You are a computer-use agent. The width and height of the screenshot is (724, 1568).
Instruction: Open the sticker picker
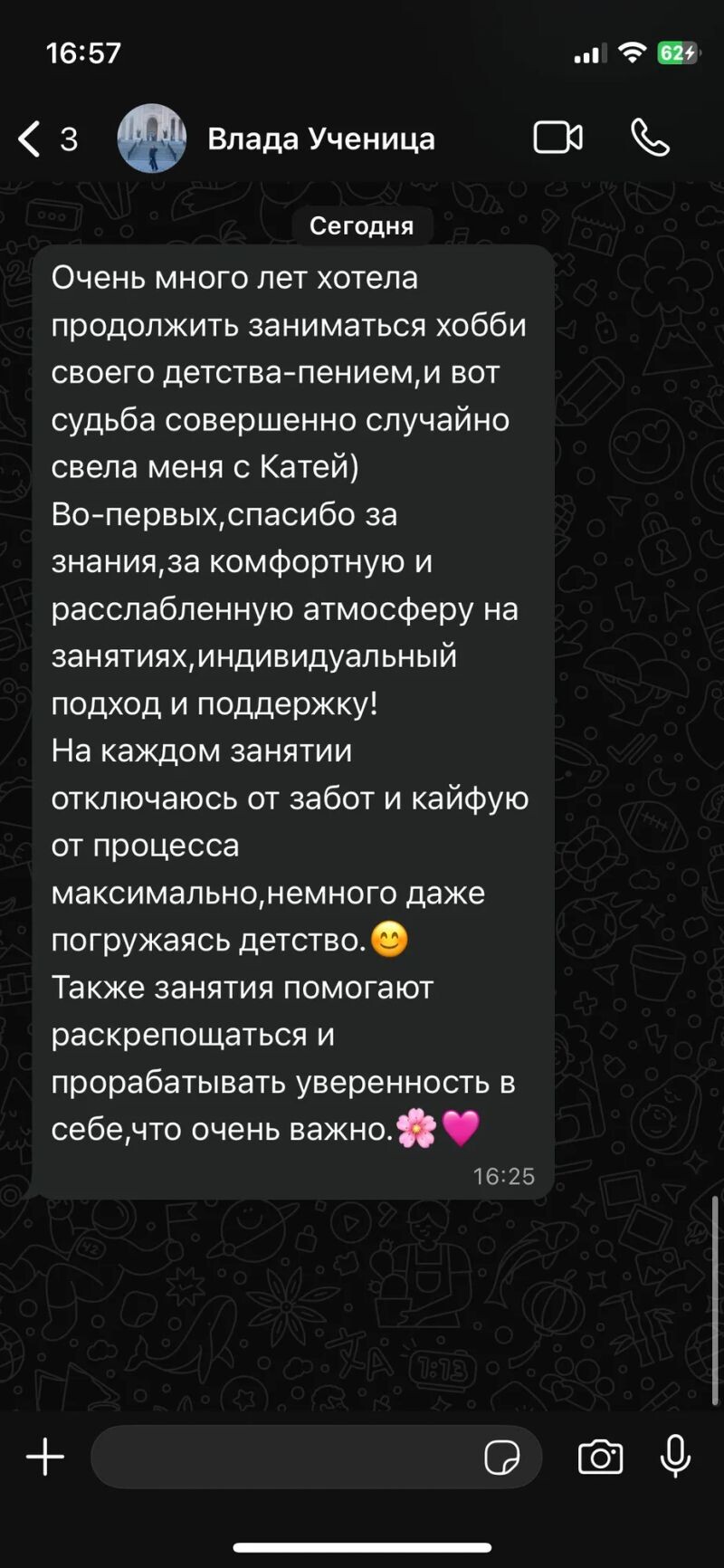tap(501, 1458)
